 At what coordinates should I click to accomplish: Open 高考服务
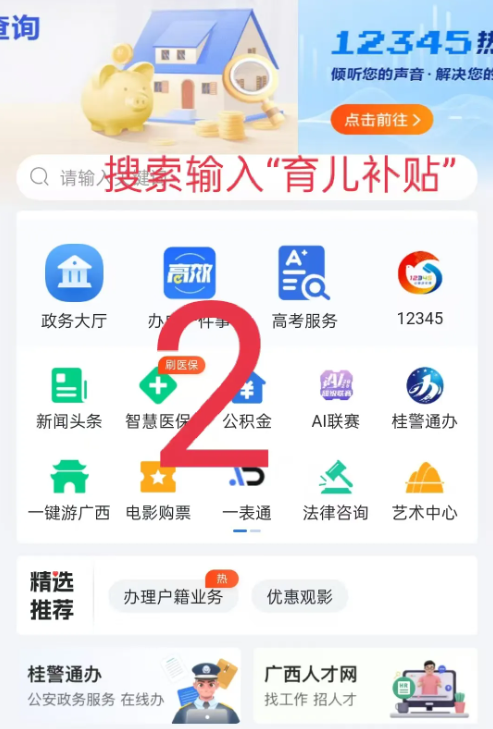click(x=304, y=287)
